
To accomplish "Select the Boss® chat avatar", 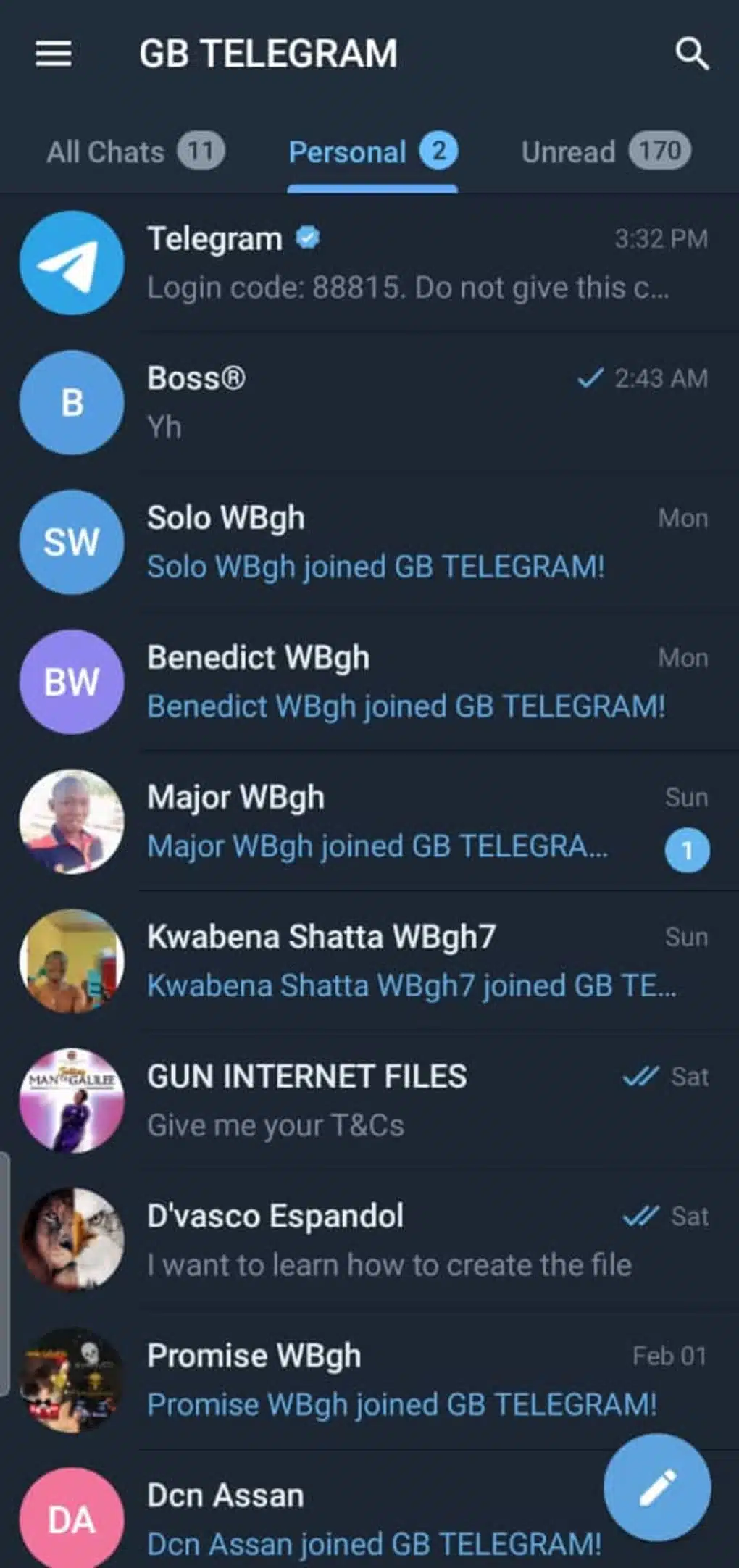I will coord(71,402).
